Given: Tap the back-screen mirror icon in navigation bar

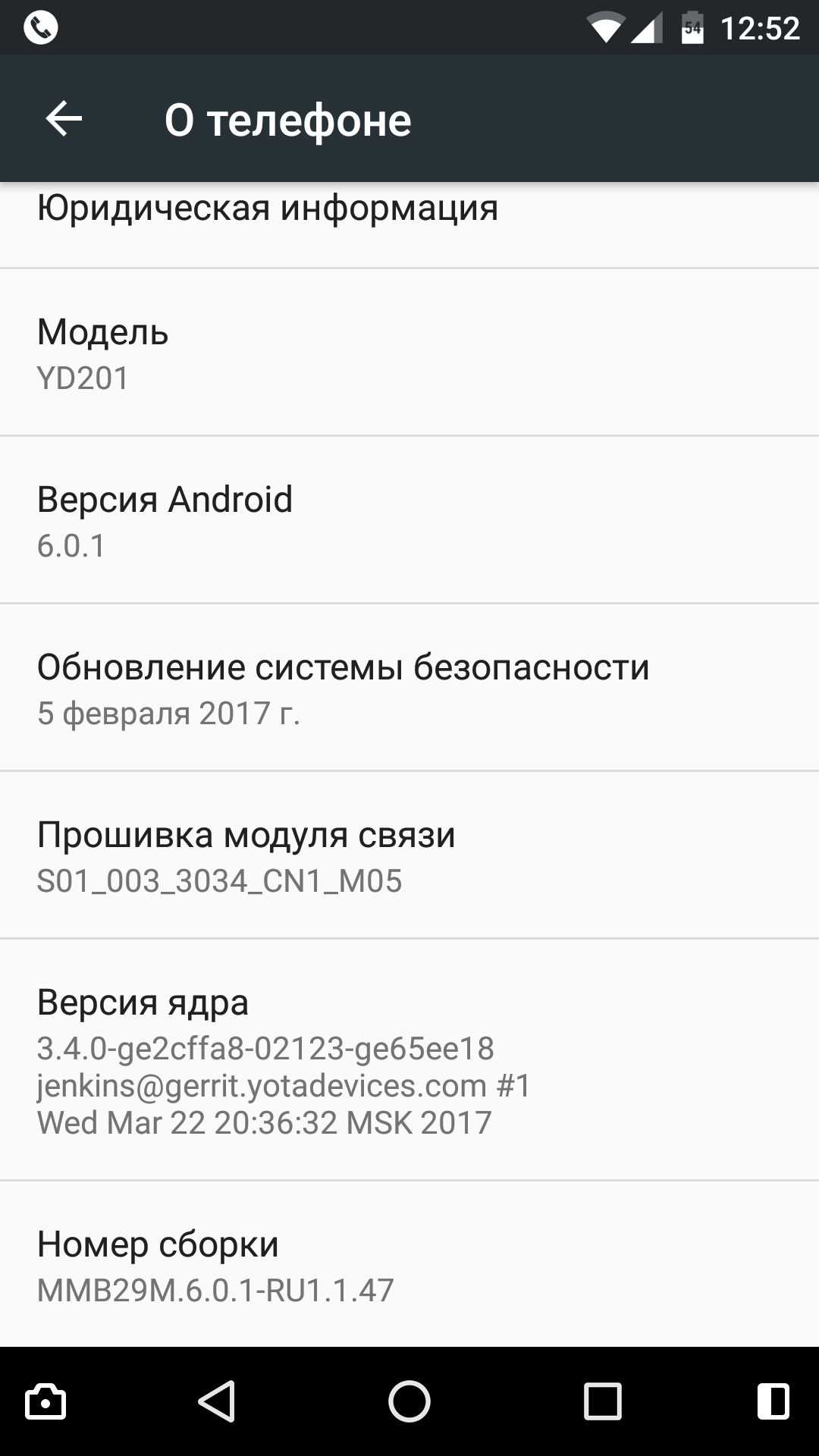Looking at the screenshot, I should pos(773,1401).
